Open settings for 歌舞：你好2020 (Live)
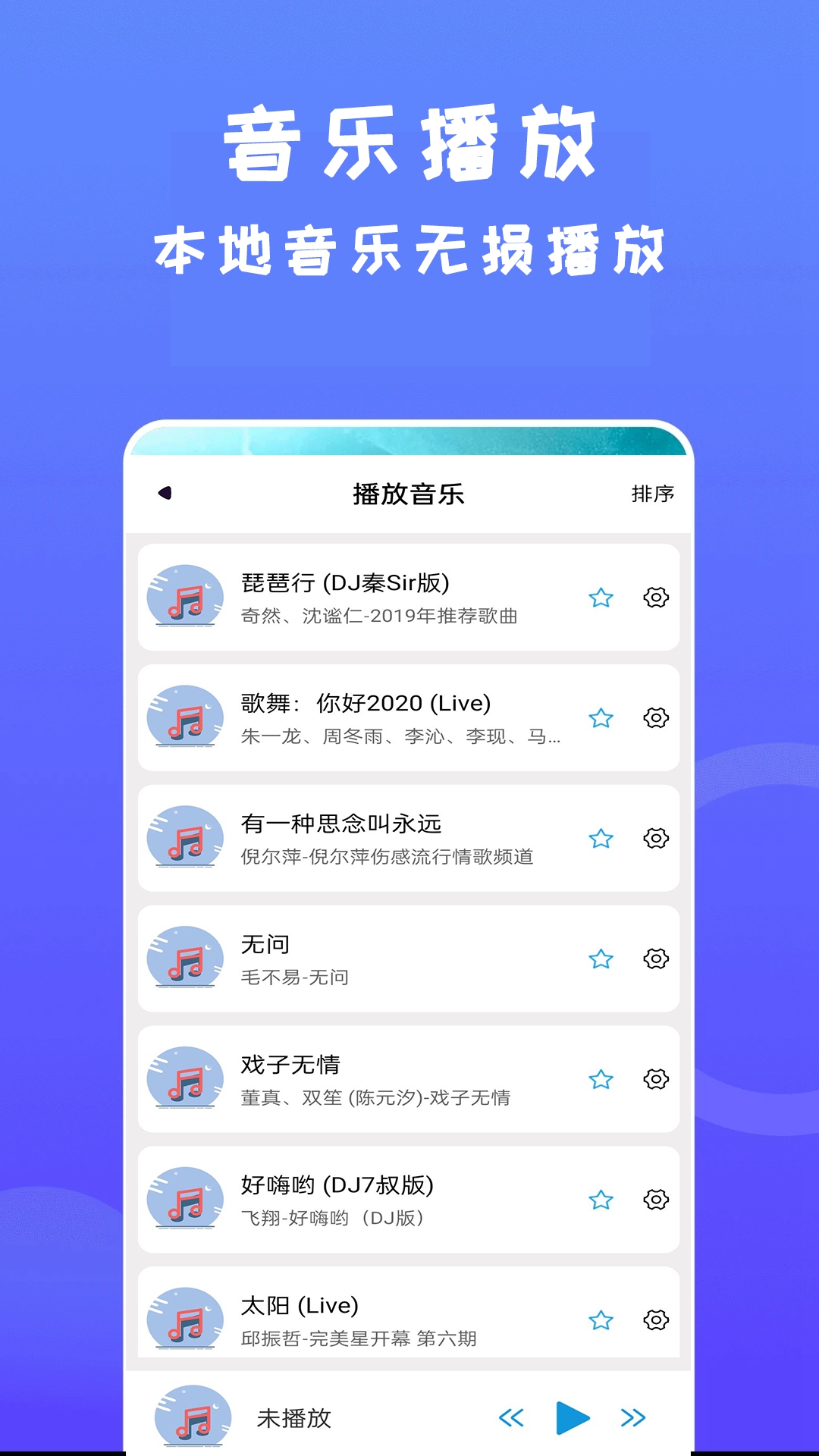Viewport: 819px width, 1456px height. 654,717
